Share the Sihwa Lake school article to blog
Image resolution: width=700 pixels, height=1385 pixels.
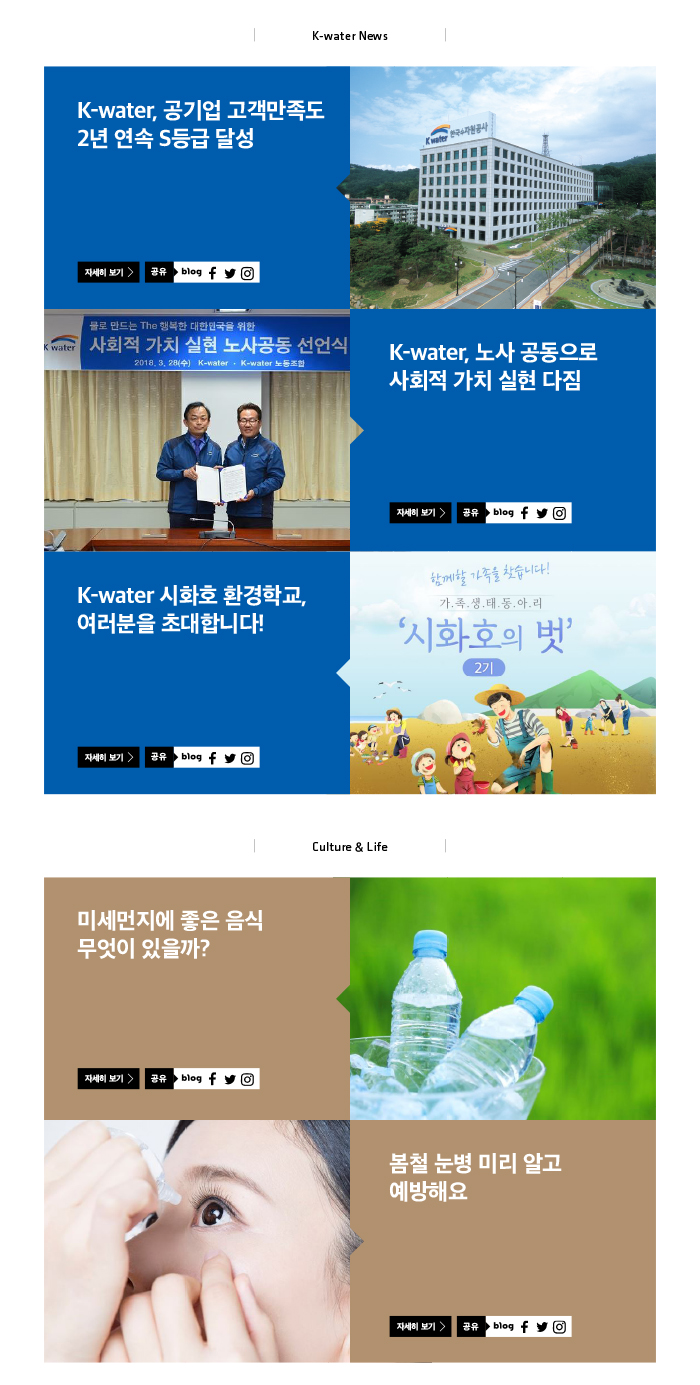click(x=191, y=757)
